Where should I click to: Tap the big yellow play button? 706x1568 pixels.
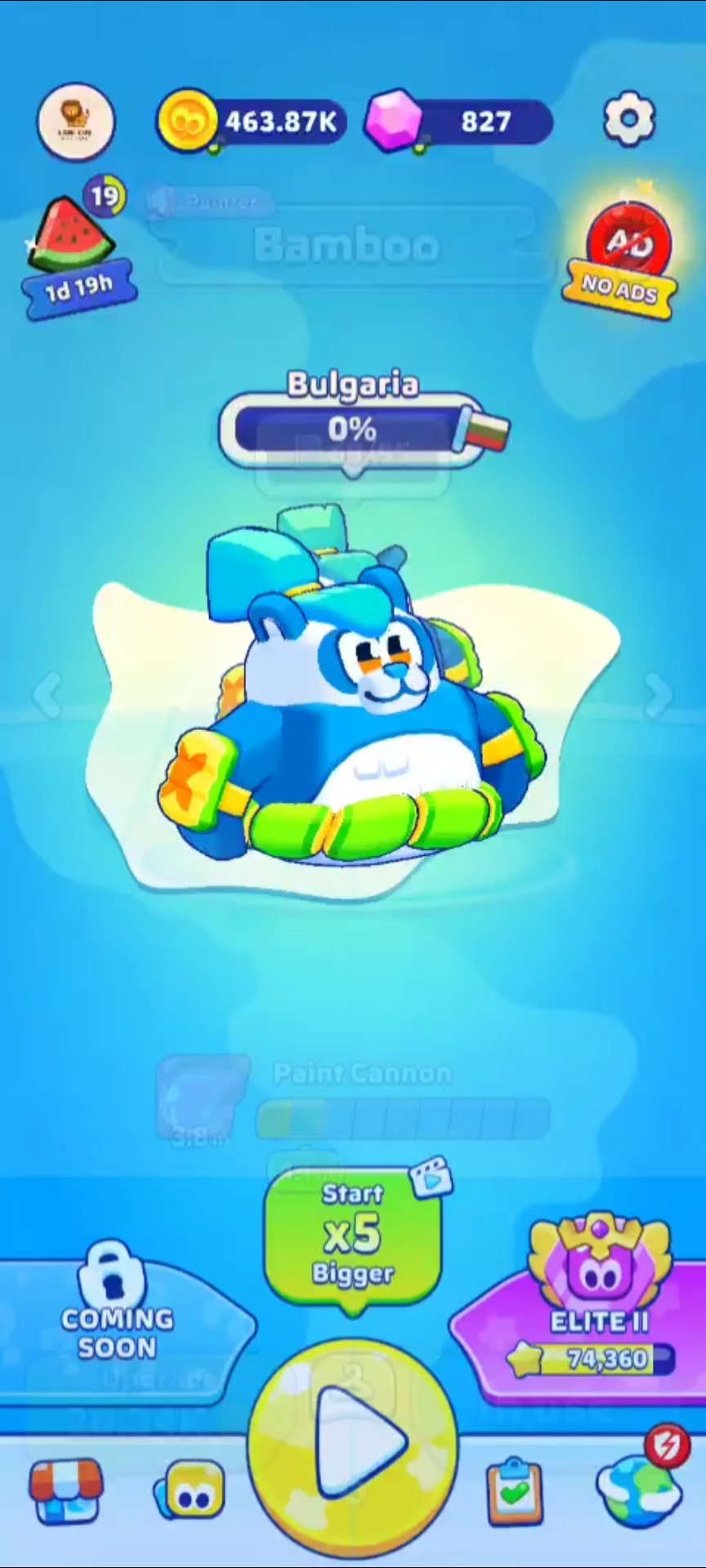tap(353, 1444)
